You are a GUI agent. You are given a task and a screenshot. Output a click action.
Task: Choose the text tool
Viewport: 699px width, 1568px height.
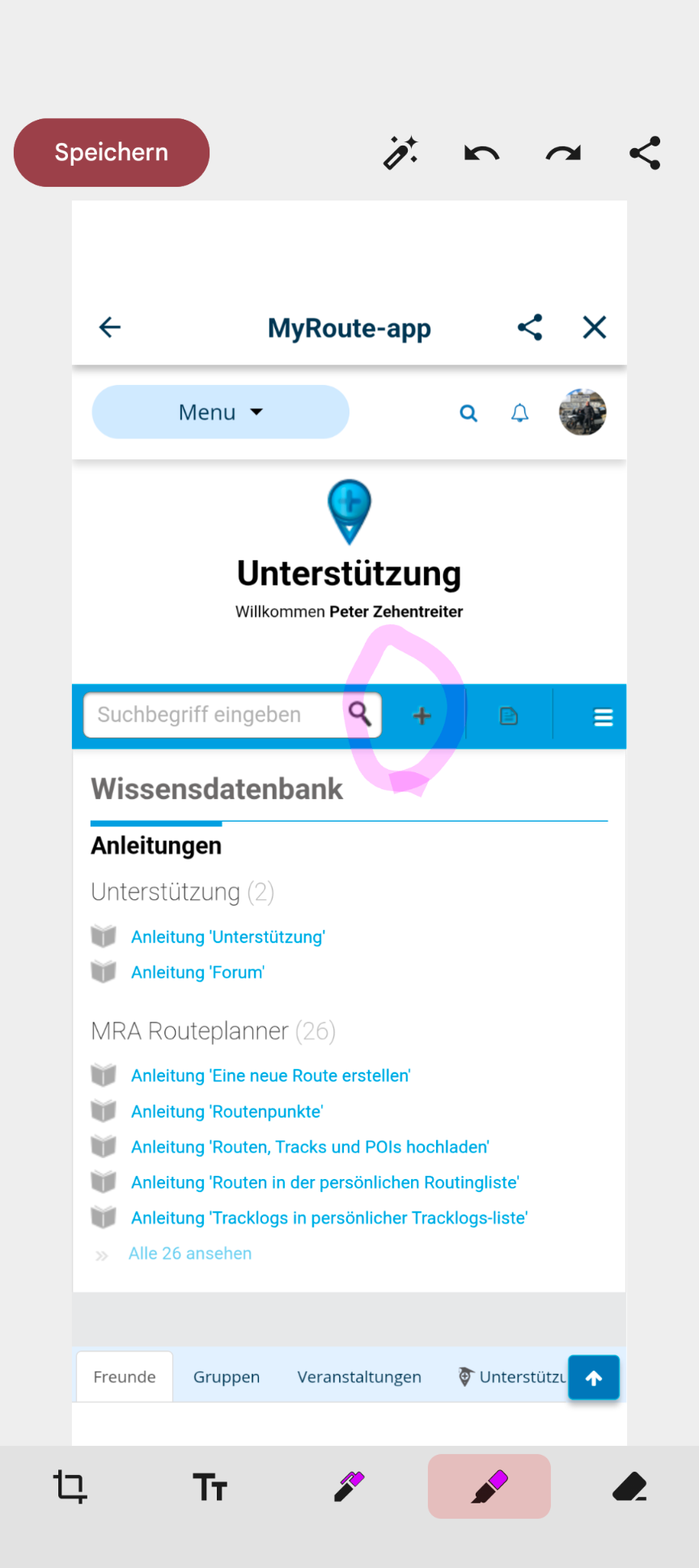pos(210,1486)
